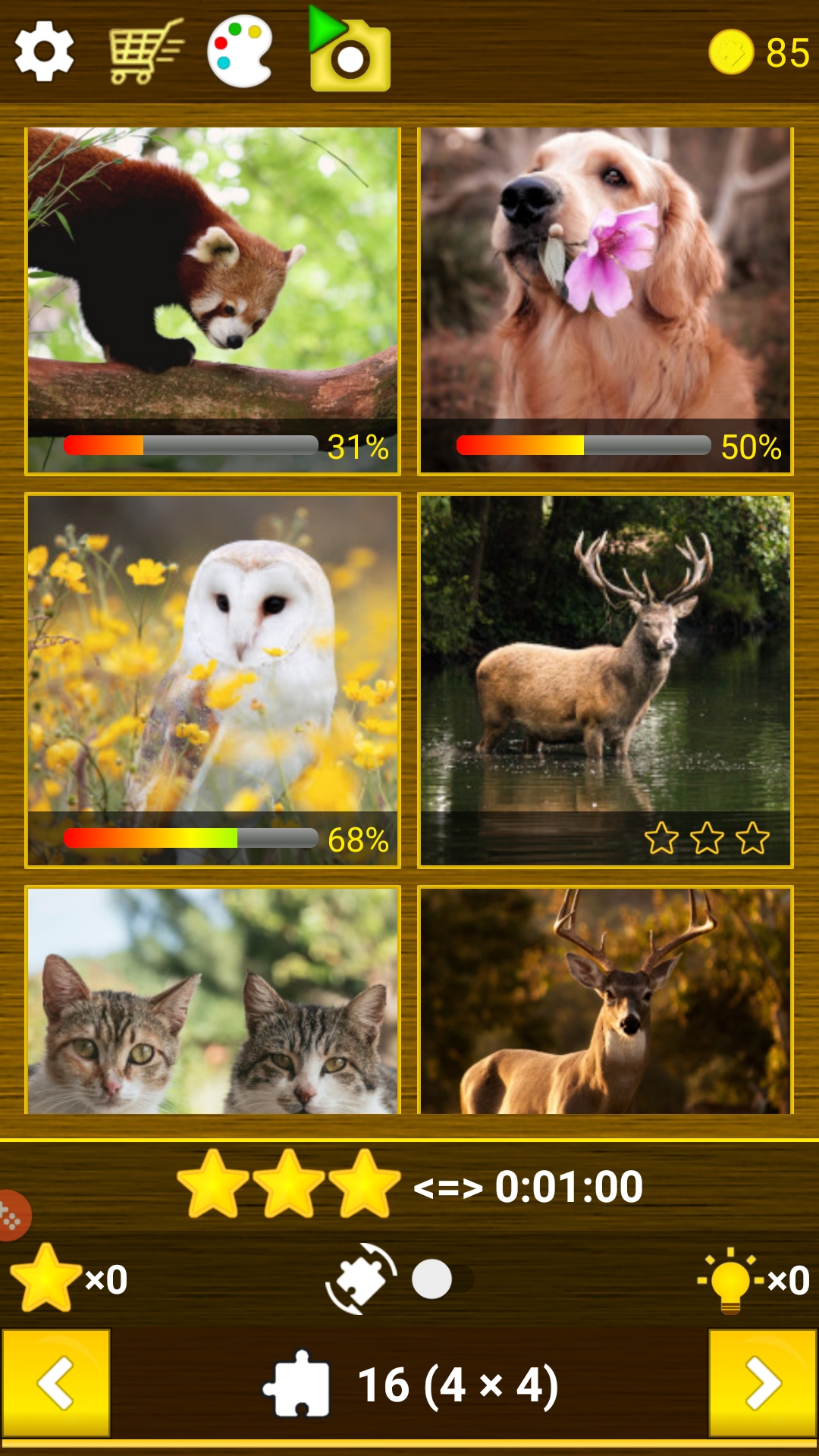Go to the next puzzle size

(763, 1382)
